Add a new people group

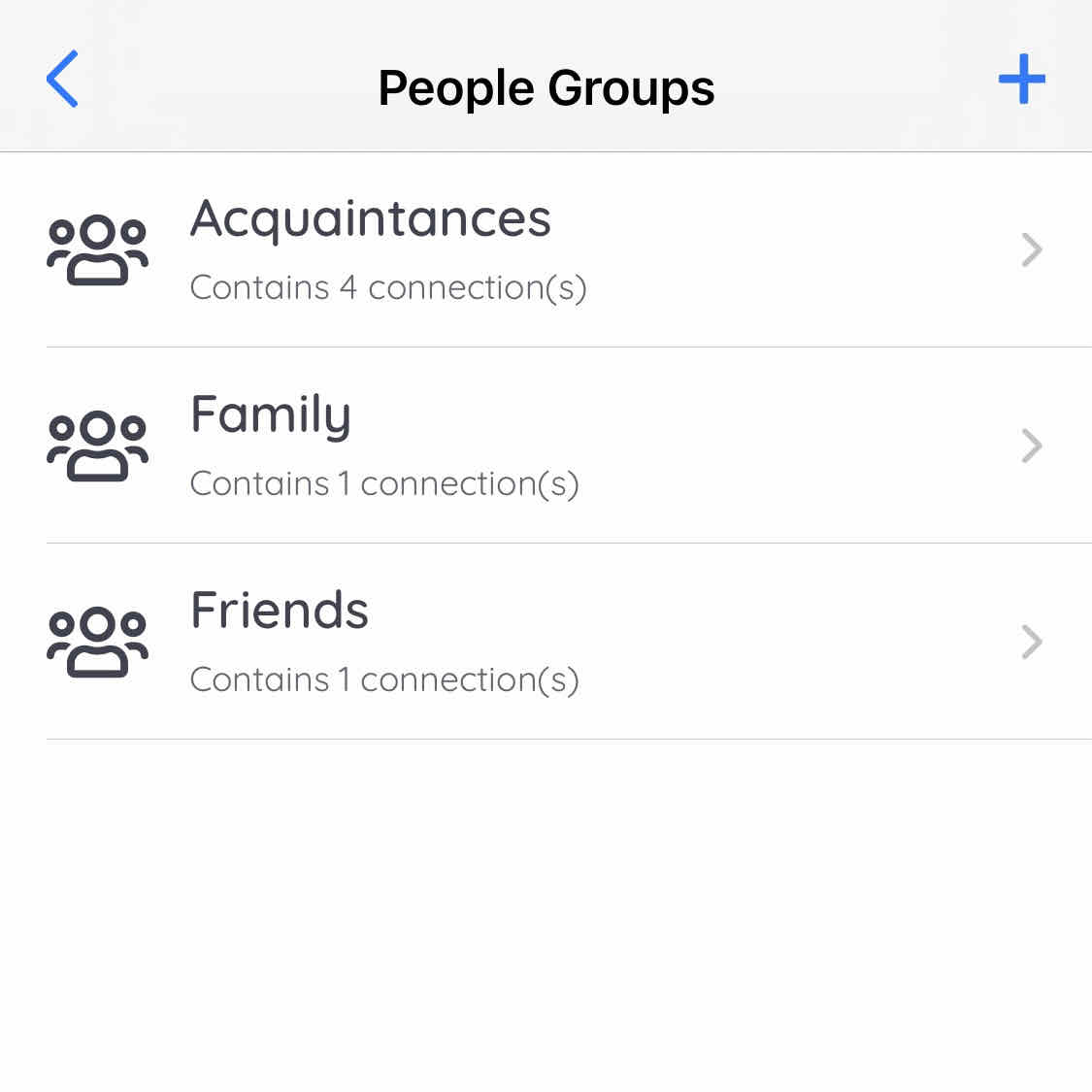pos(1021,80)
